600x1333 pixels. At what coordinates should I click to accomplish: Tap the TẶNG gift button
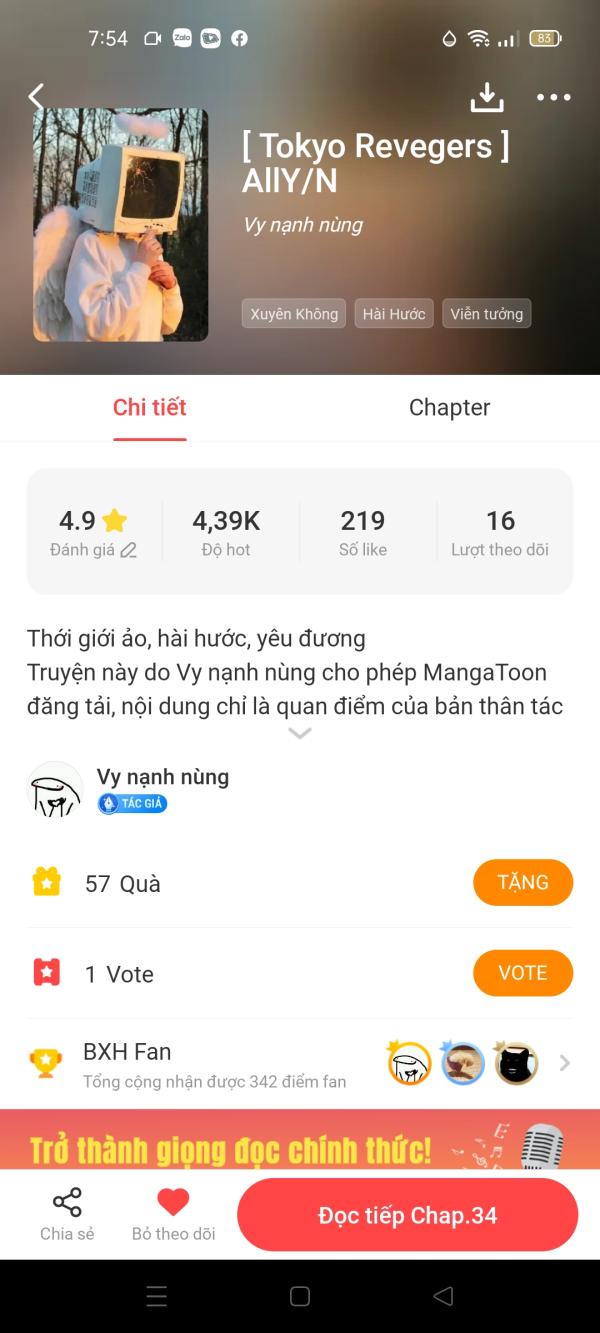pyautogui.click(x=522, y=882)
